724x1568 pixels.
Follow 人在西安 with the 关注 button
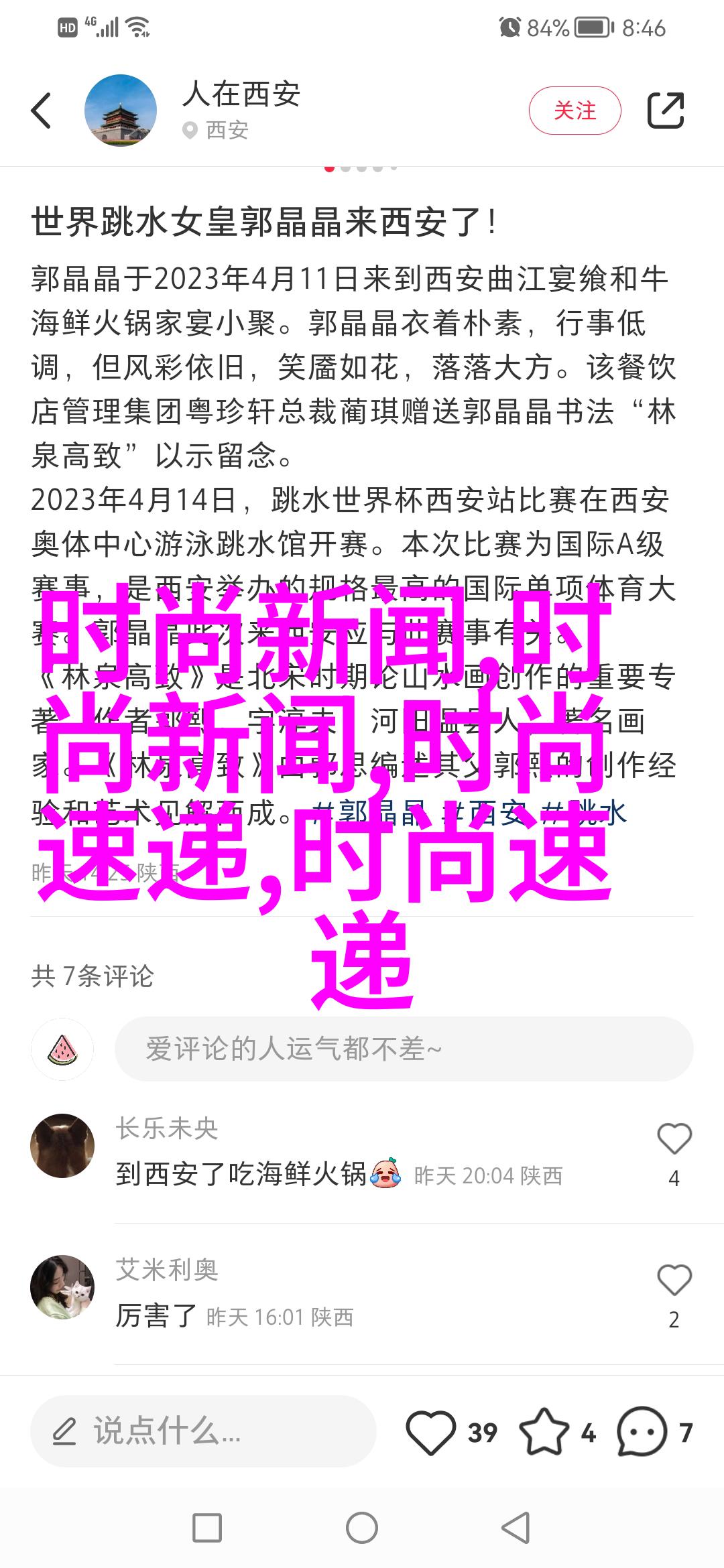pos(575,111)
